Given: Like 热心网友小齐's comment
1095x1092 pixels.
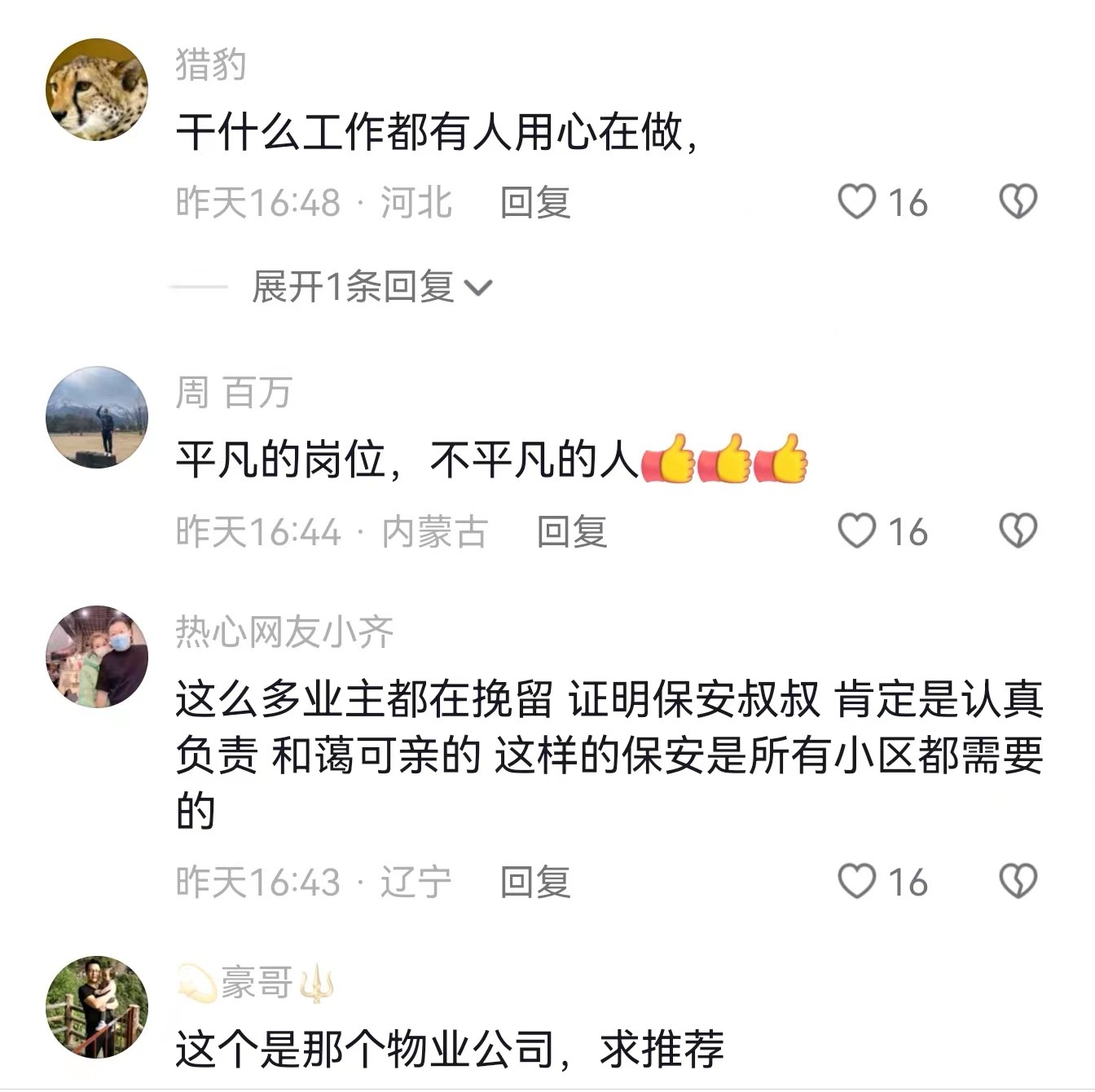Looking at the screenshot, I should pyautogui.click(x=857, y=881).
